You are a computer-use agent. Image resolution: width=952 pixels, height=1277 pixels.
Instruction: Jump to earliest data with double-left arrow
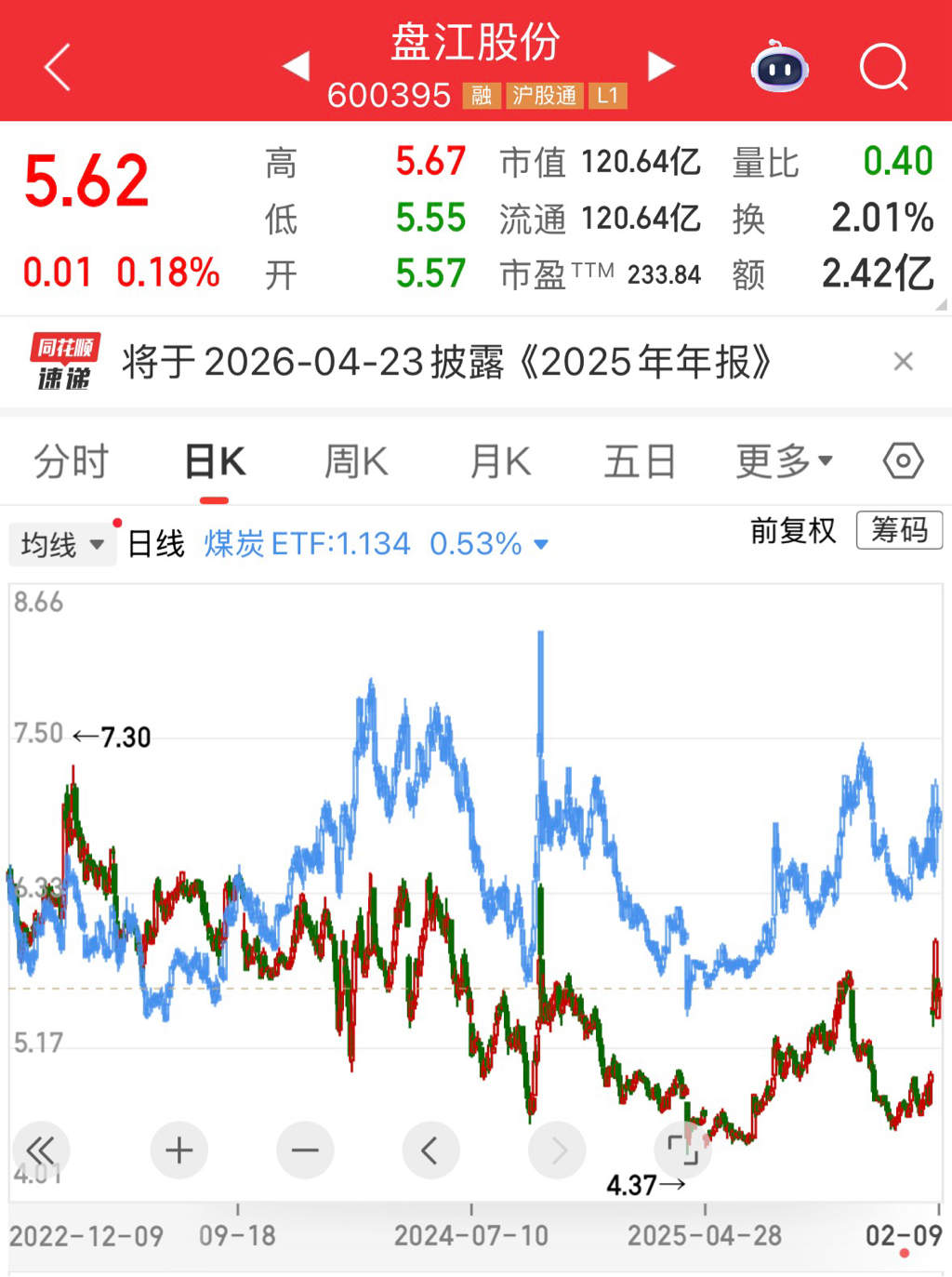[x=41, y=1151]
